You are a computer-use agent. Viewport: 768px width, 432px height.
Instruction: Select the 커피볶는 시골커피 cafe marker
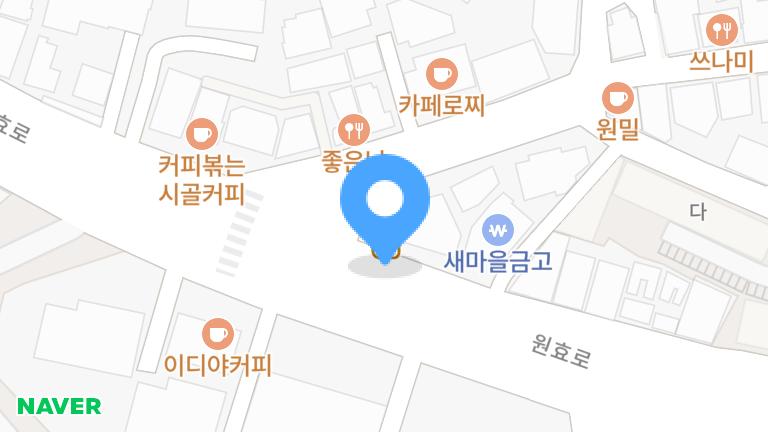(x=202, y=131)
